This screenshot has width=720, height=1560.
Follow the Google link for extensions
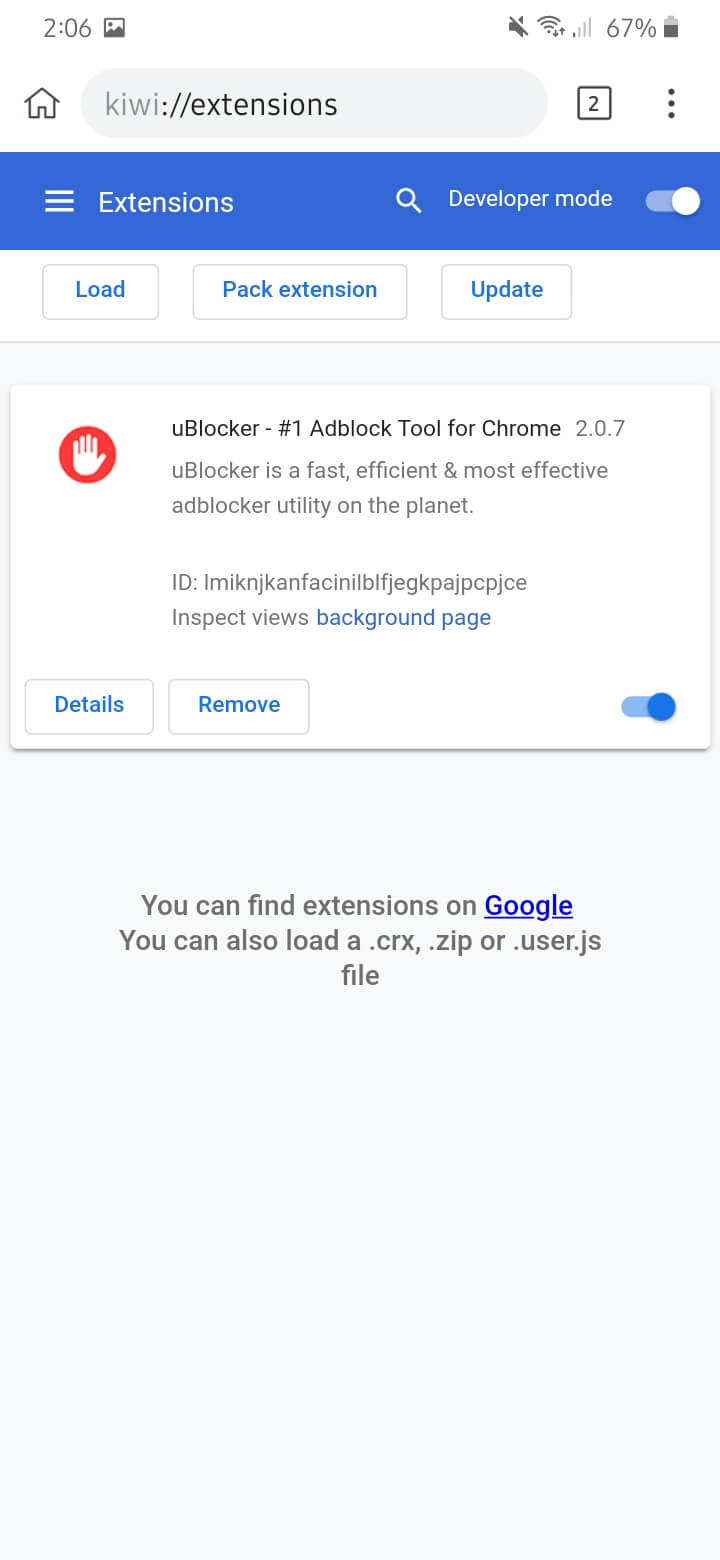tap(528, 906)
